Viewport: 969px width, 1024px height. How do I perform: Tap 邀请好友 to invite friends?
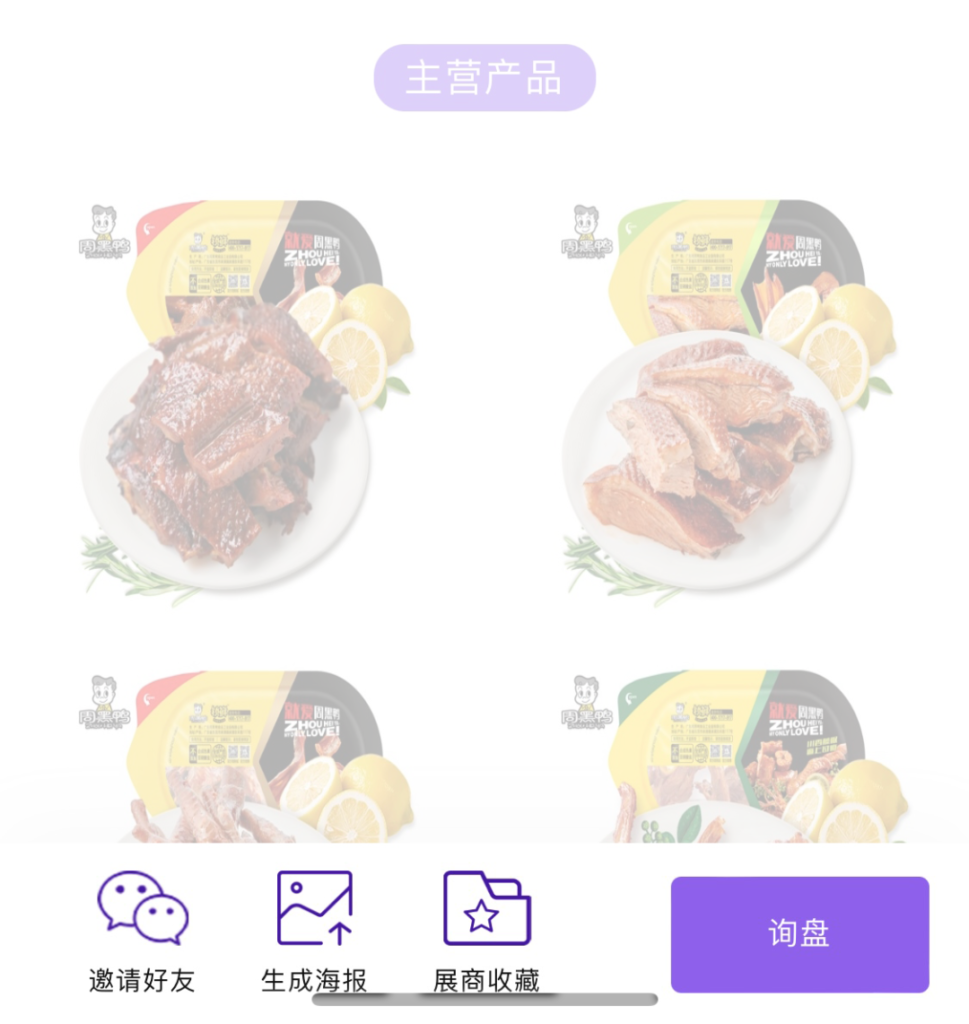click(x=142, y=931)
